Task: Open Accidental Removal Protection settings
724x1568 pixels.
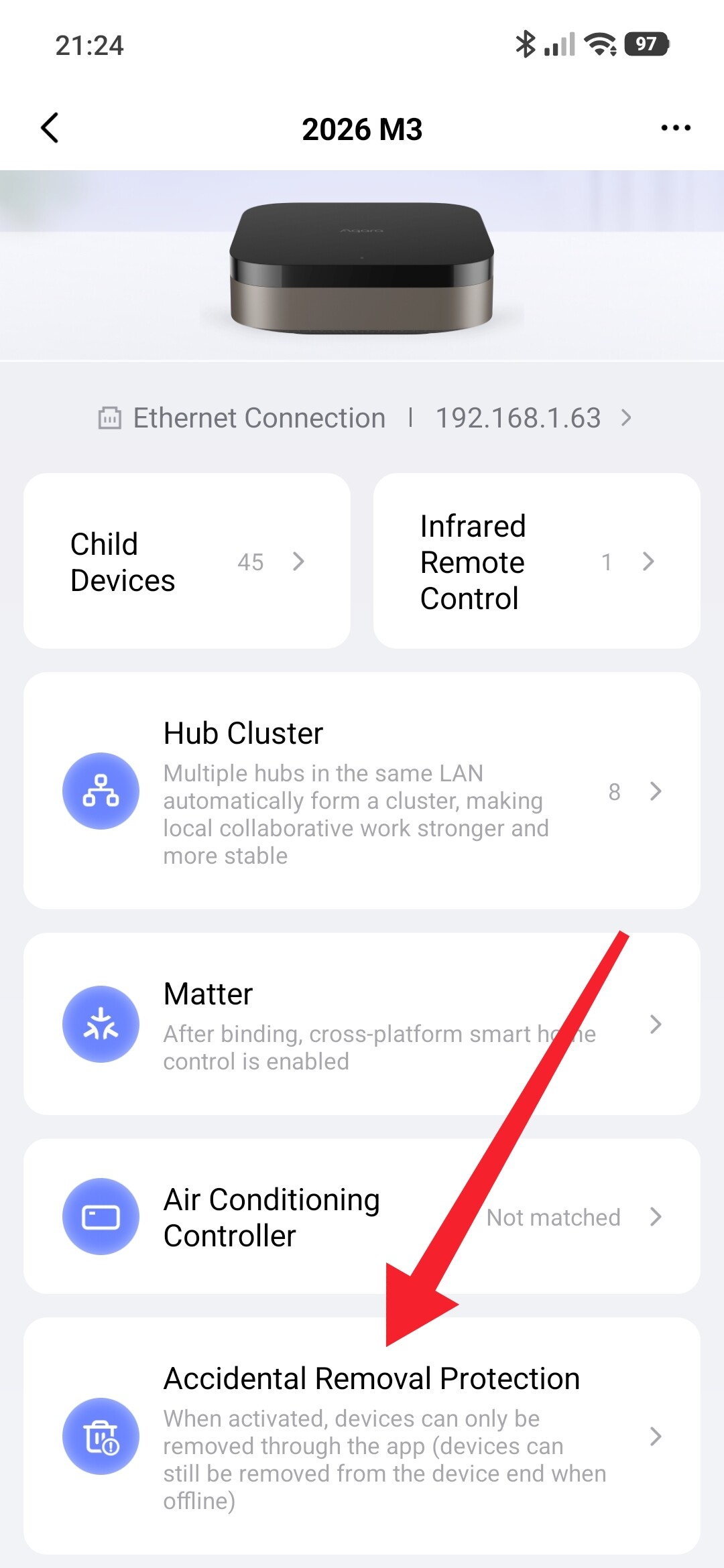Action: [x=362, y=1437]
